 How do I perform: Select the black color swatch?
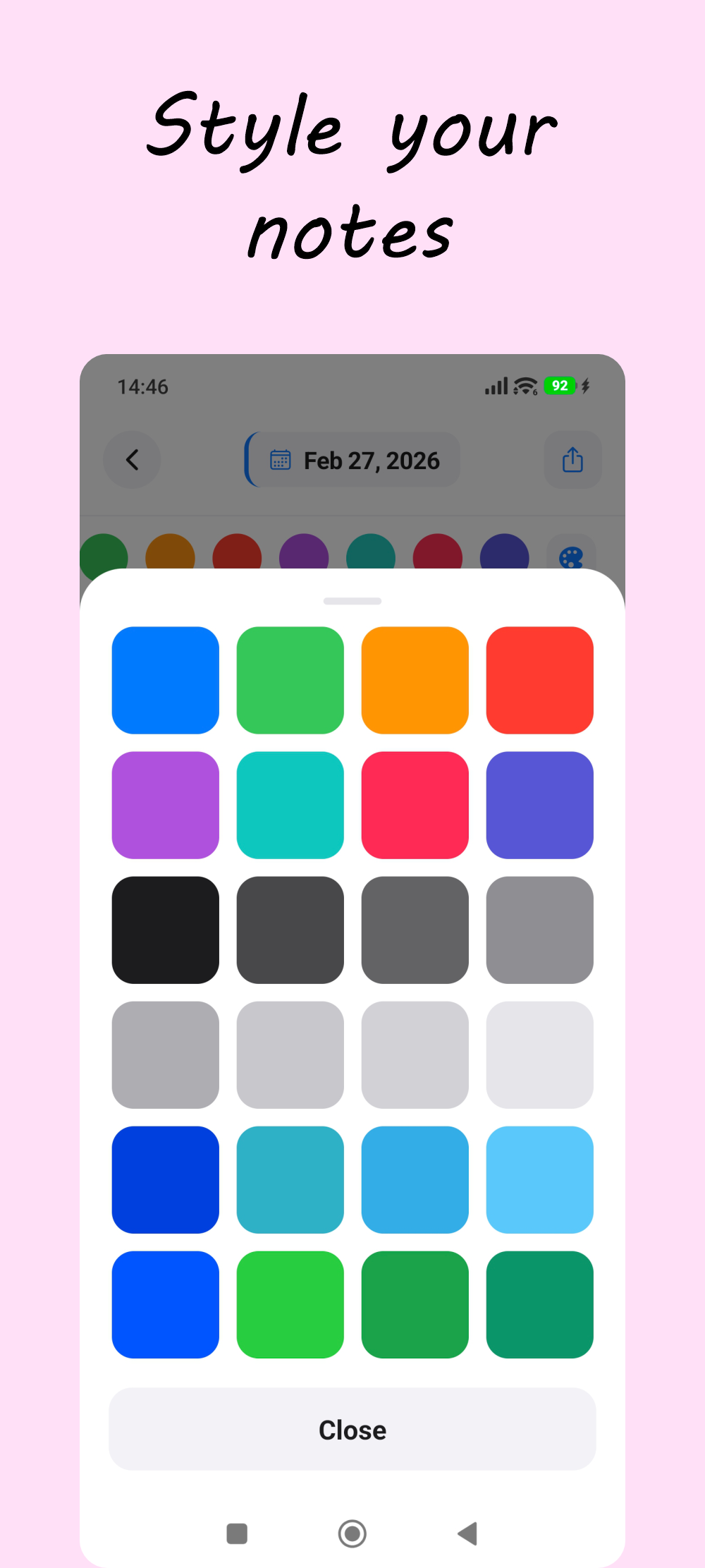point(166,930)
